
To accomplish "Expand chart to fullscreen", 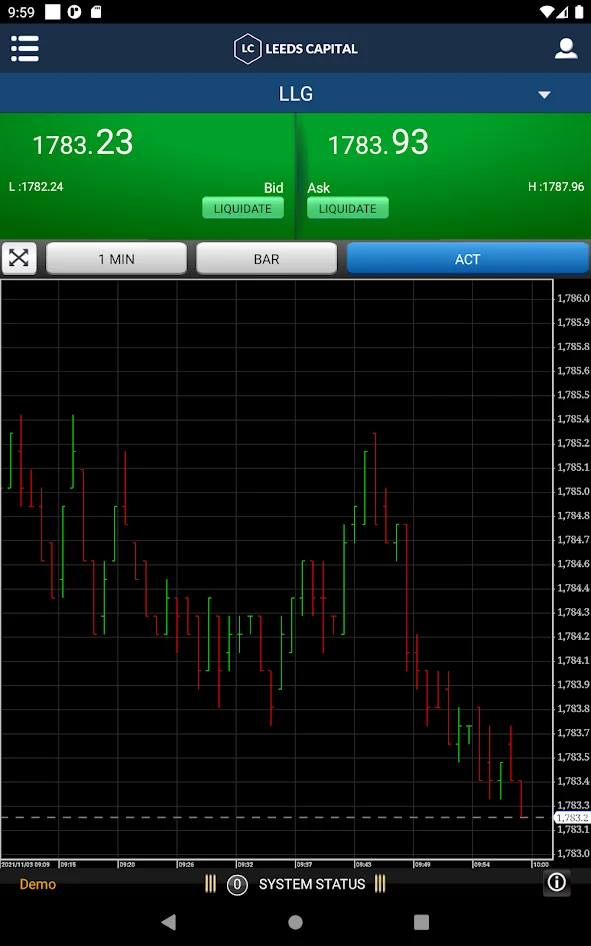I will pos(19,258).
